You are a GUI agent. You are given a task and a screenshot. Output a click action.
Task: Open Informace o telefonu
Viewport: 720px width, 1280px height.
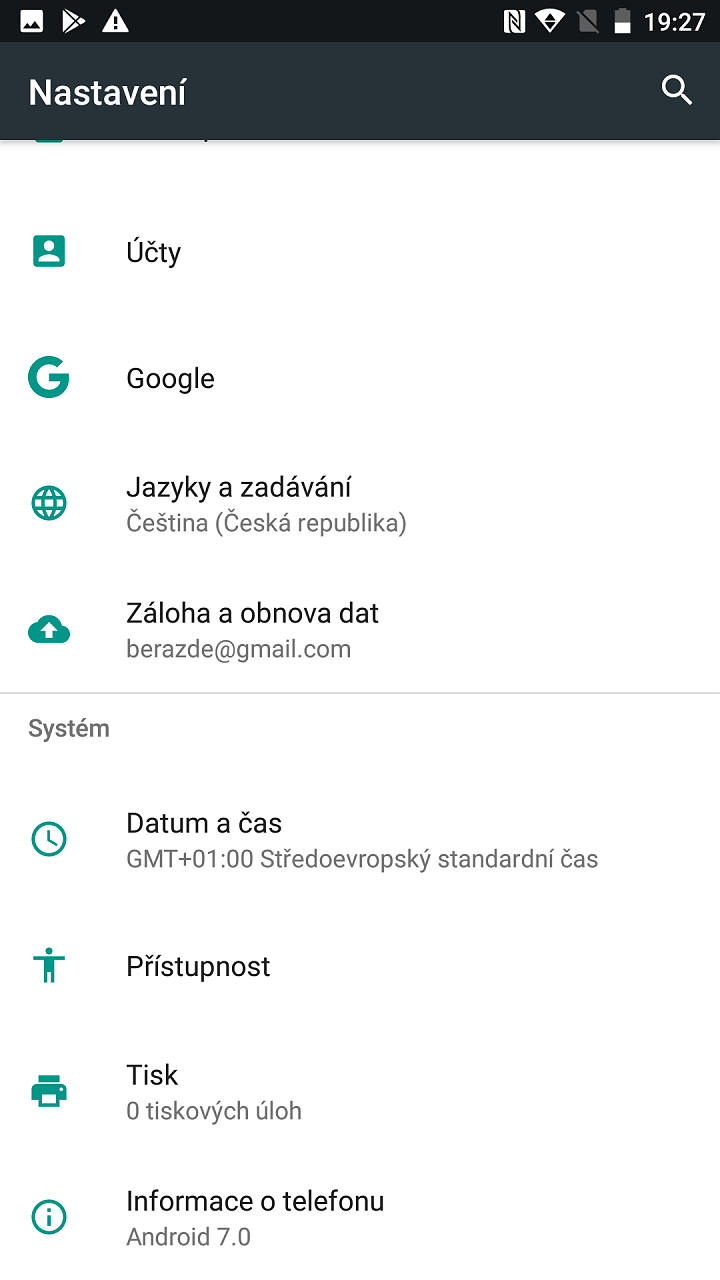(x=360, y=1218)
